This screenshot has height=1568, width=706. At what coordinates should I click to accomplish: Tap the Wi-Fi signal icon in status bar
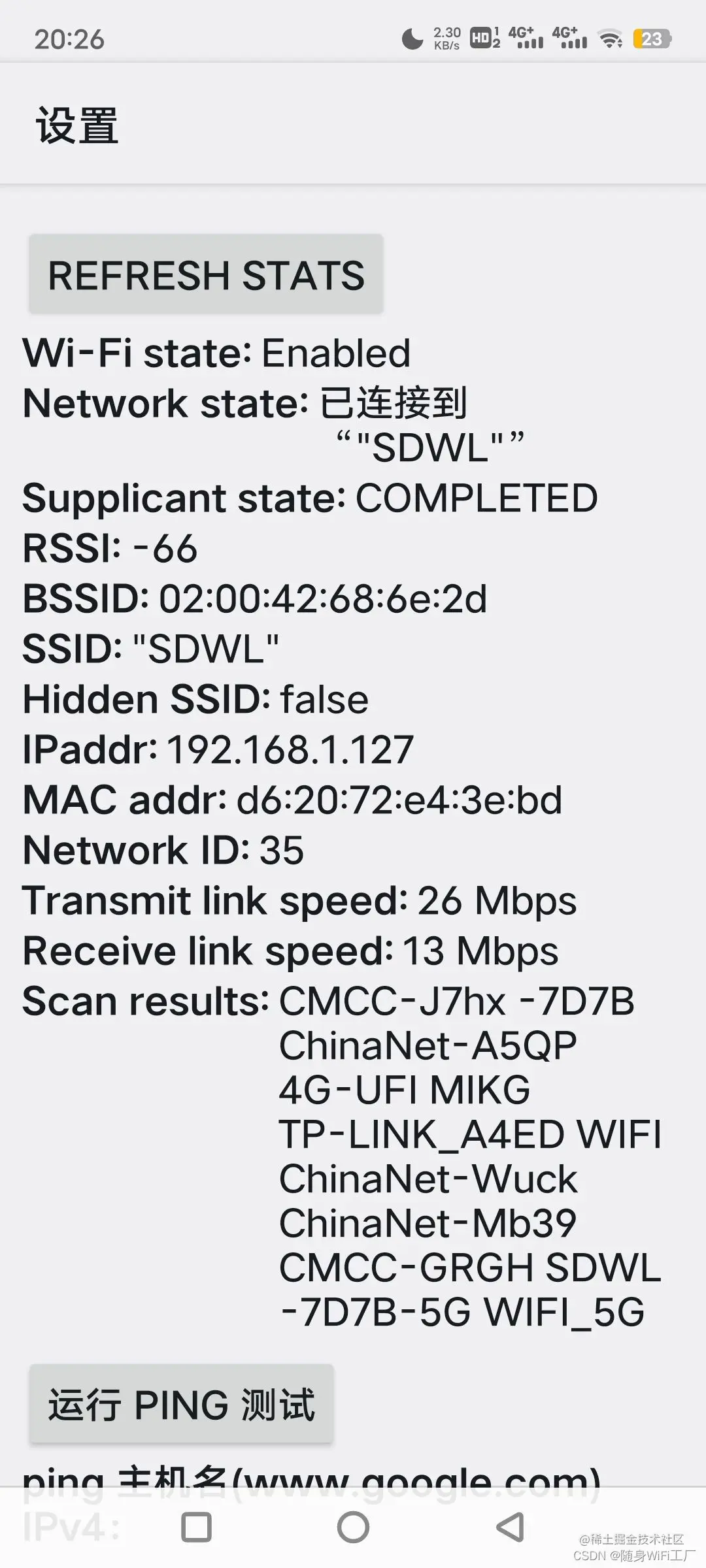[610, 39]
